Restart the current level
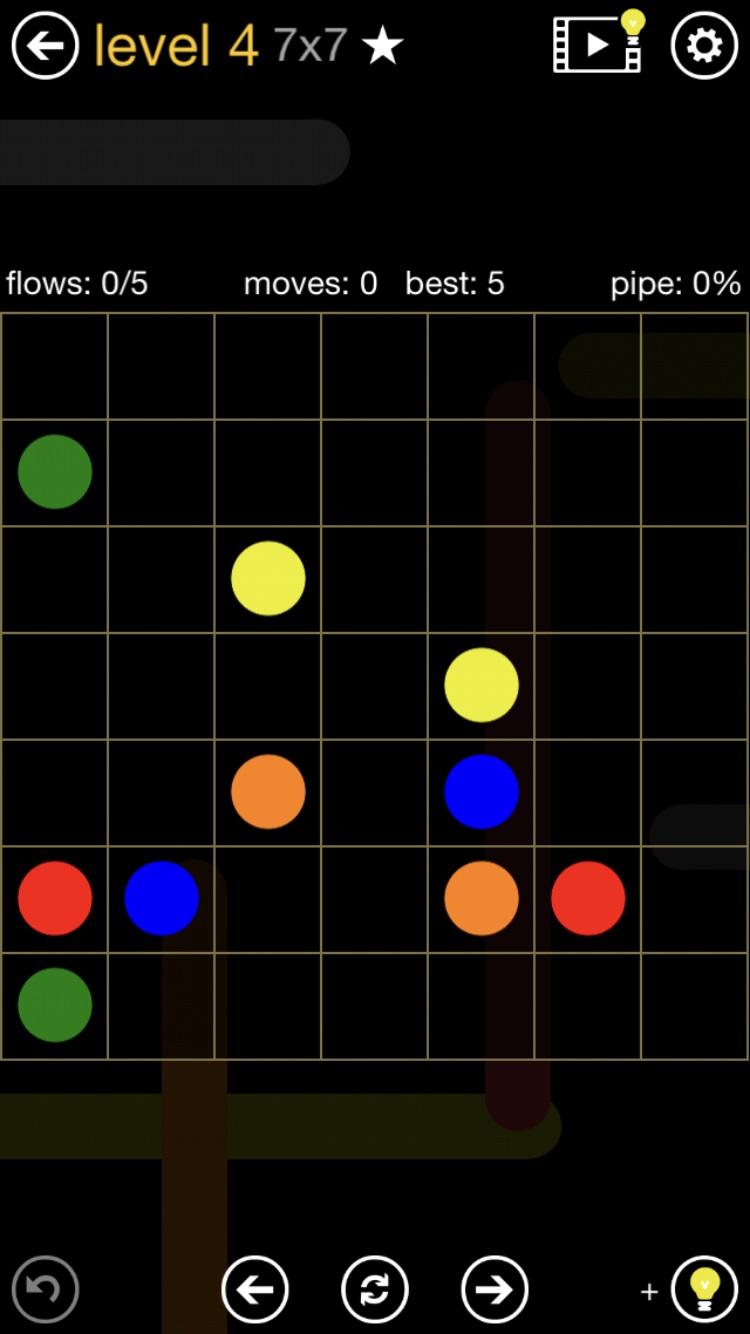 (x=375, y=1289)
